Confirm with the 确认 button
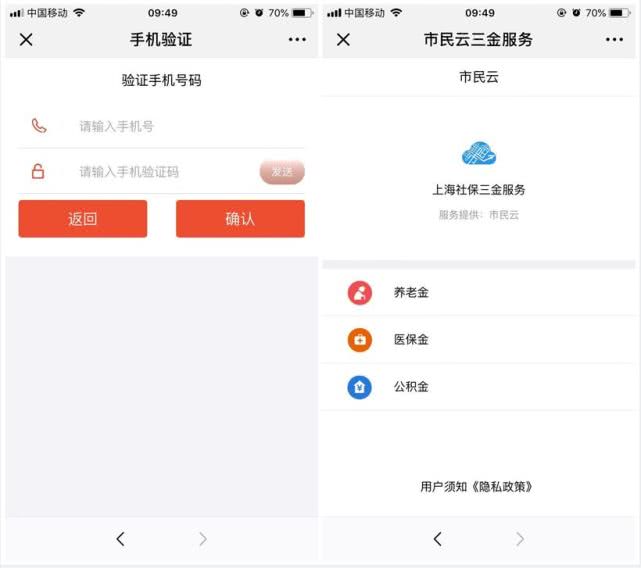641x568 pixels. click(240, 219)
